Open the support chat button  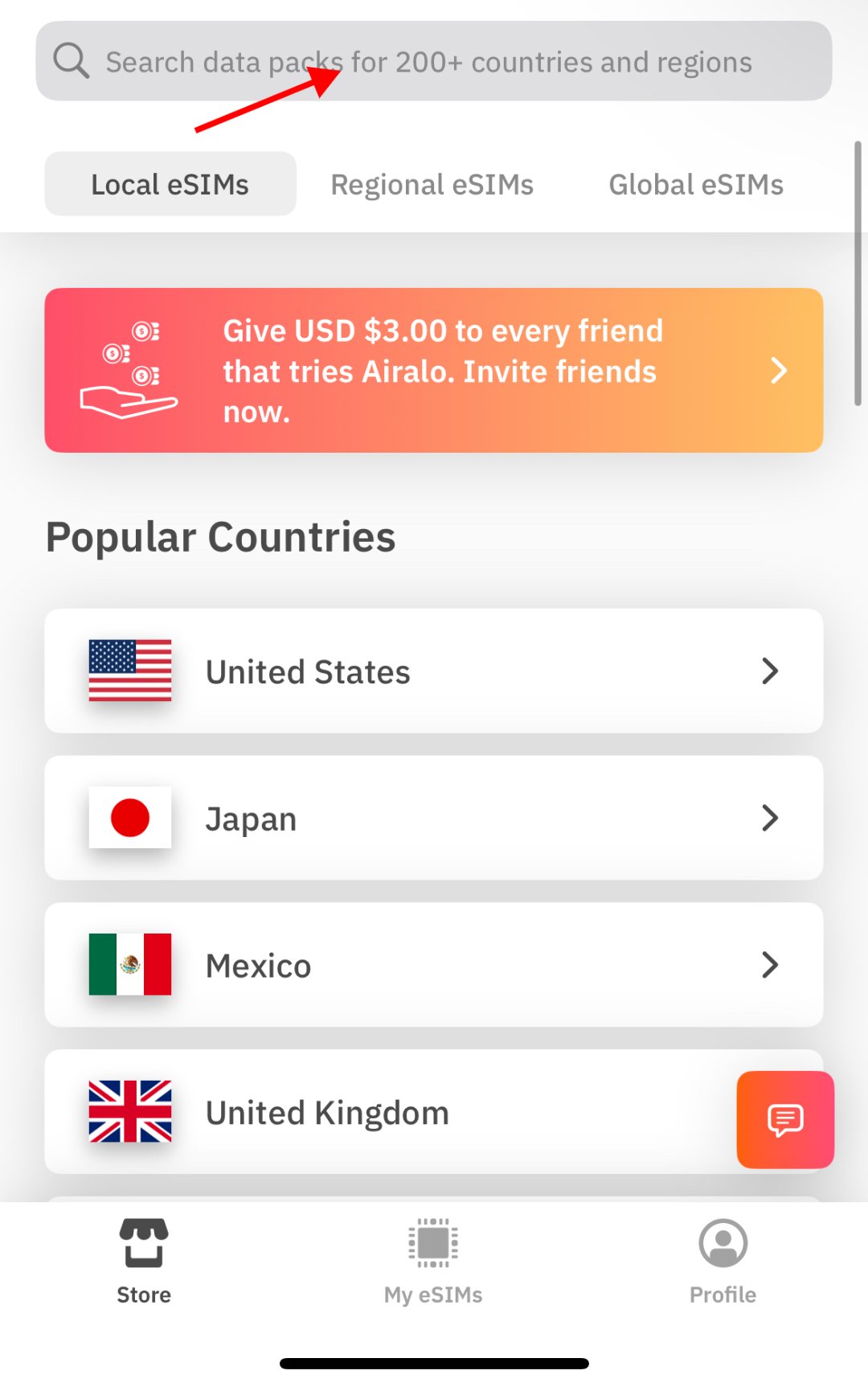(784, 1119)
